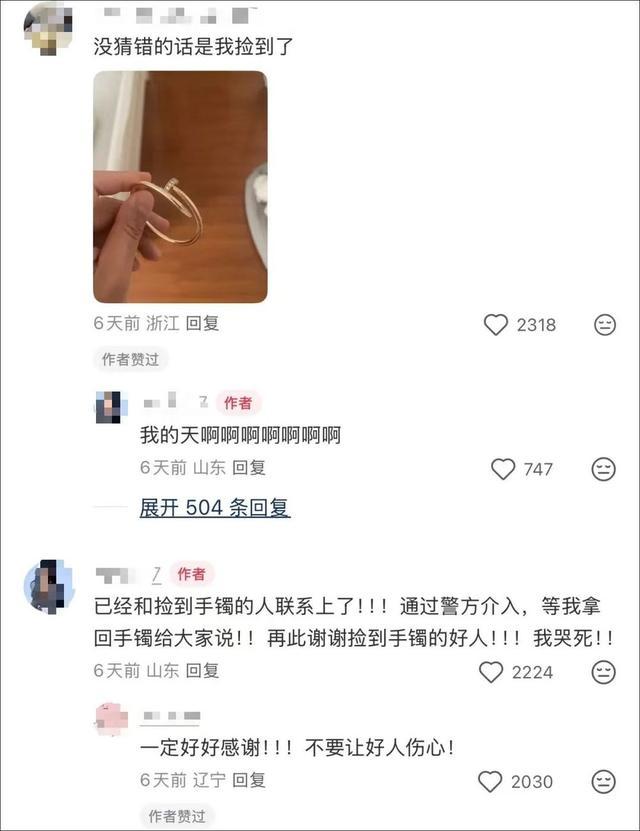Like the comment with 2318 likes
640x831 pixels.
click(496, 325)
